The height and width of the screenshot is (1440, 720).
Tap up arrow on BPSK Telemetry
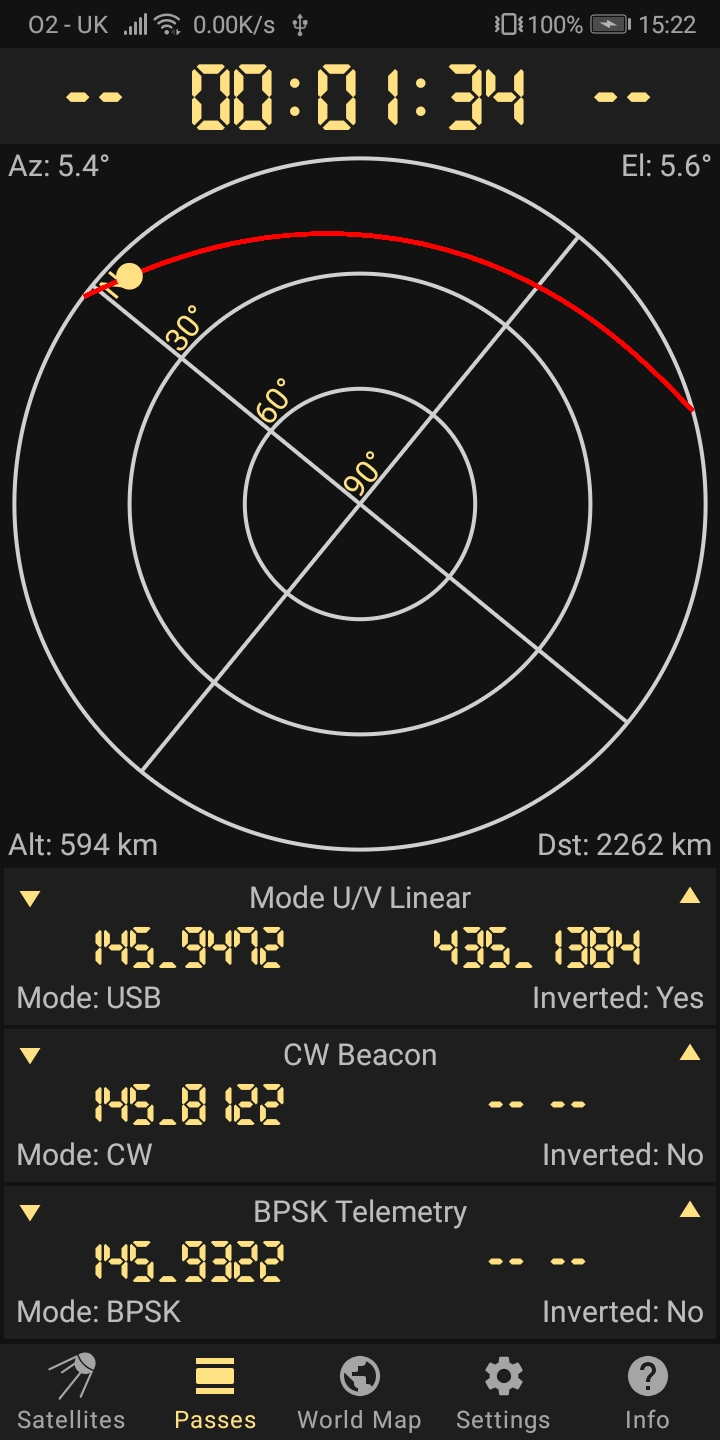(x=690, y=1210)
